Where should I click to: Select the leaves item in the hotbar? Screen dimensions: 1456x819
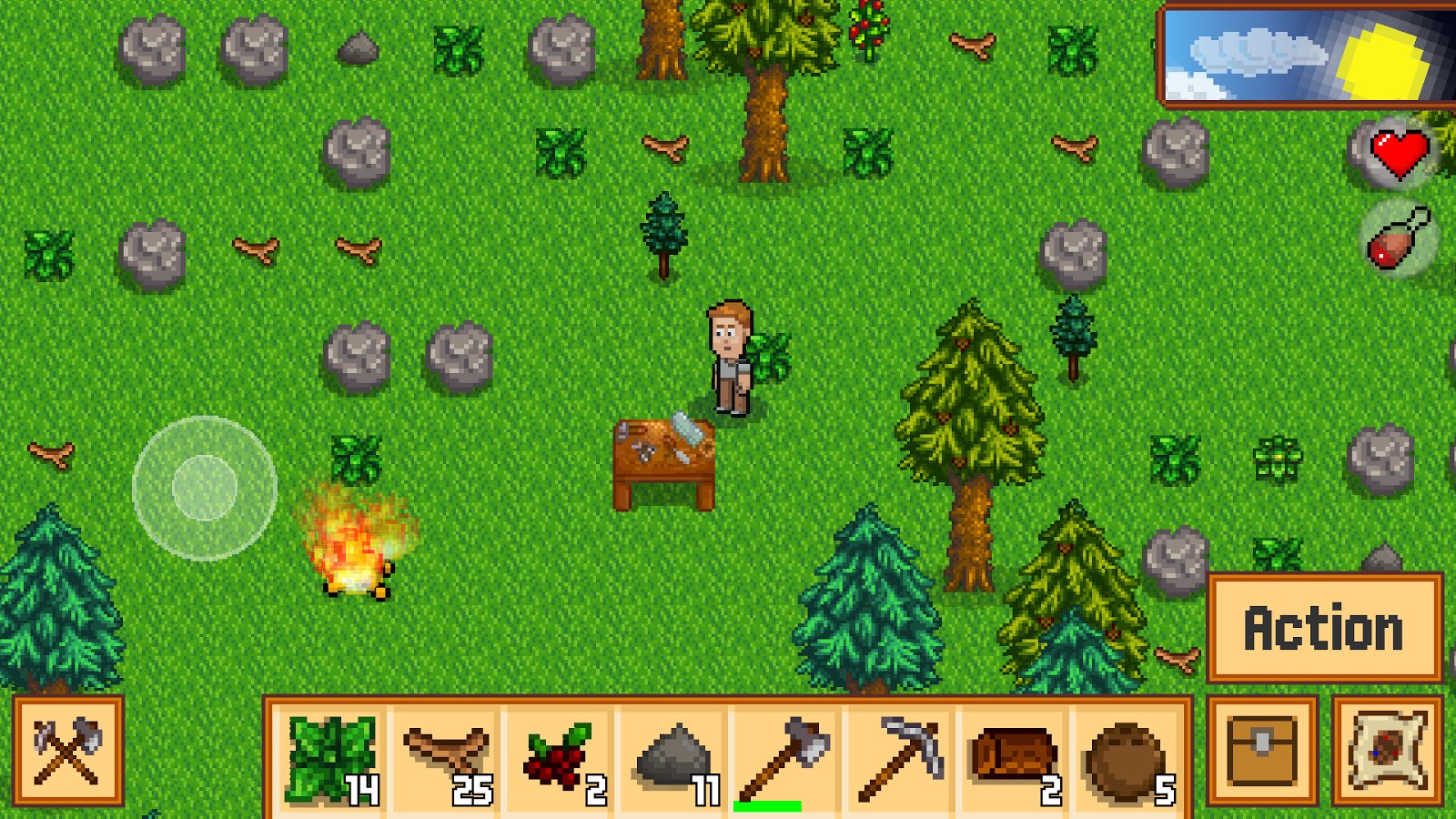pyautogui.click(x=331, y=759)
